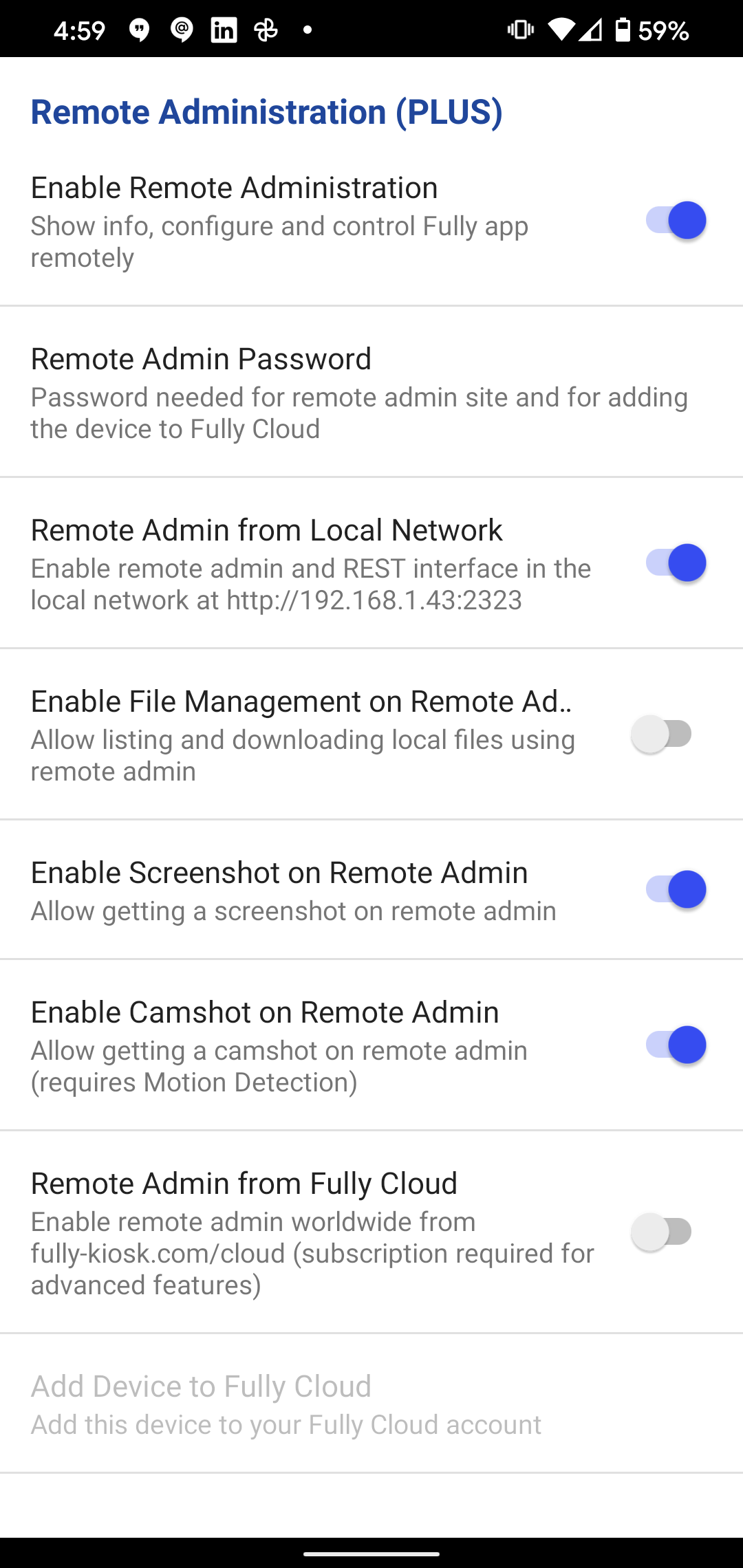
Task: Turn off Camshot on Remote Admin
Action: pos(675,1045)
